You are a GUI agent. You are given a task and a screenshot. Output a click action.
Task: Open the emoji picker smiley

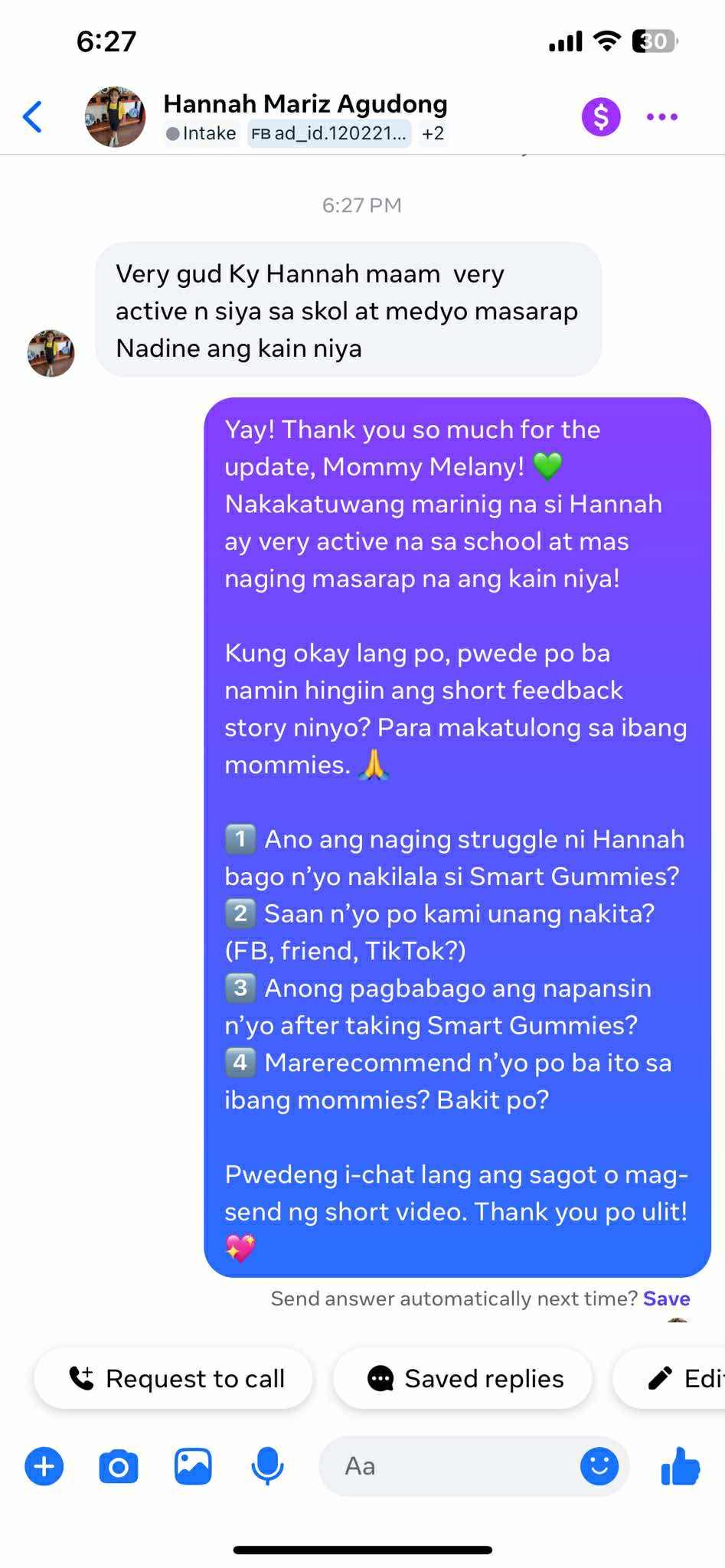(599, 1466)
